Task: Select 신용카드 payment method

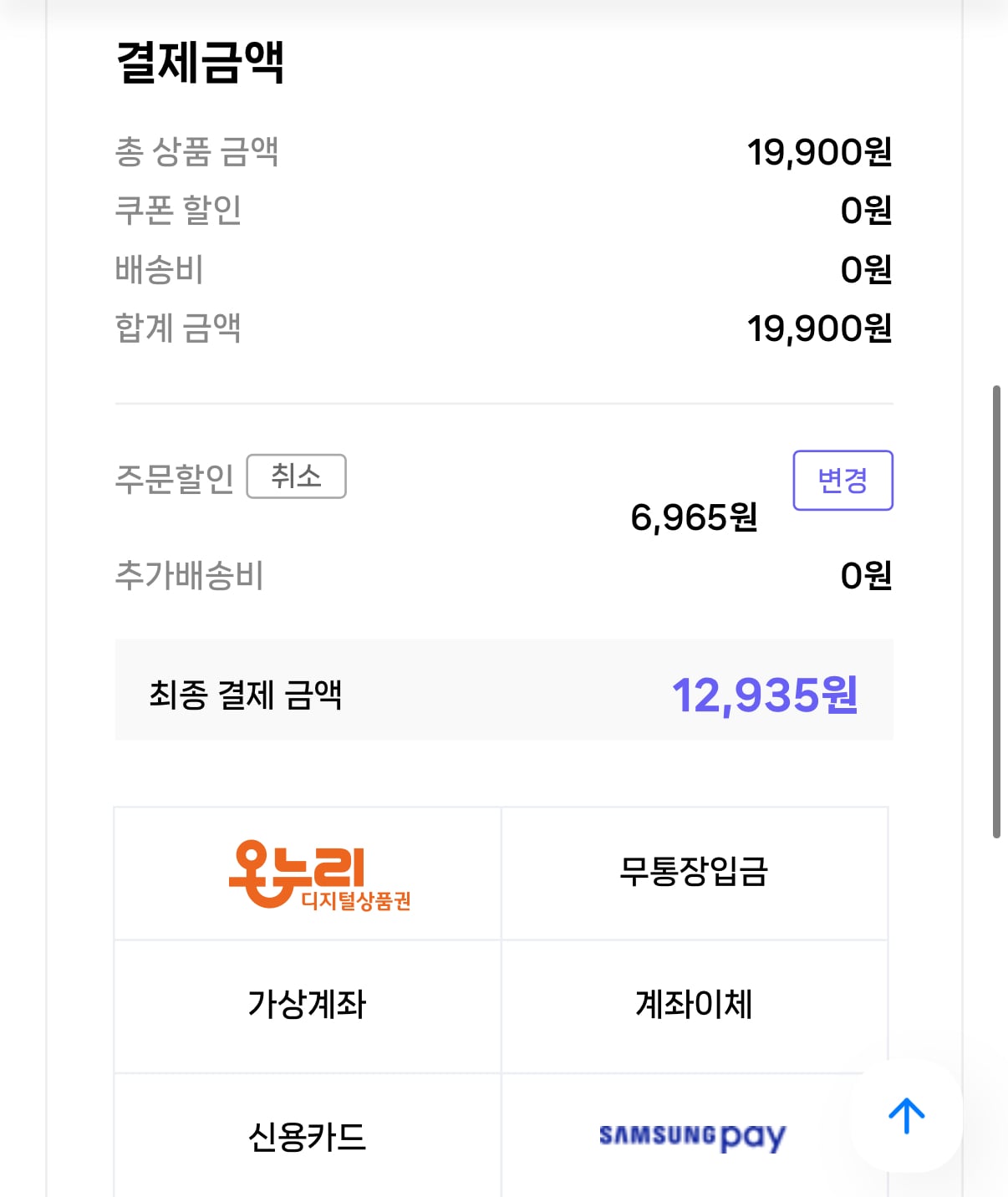Action: tap(308, 1136)
